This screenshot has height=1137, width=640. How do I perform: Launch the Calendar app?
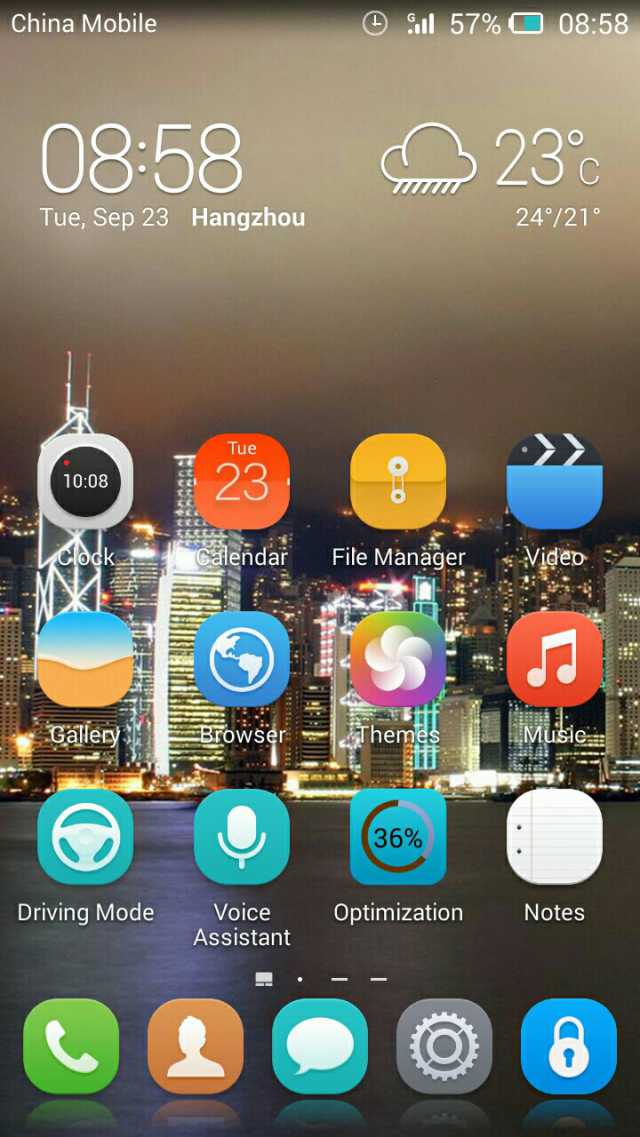click(242, 483)
